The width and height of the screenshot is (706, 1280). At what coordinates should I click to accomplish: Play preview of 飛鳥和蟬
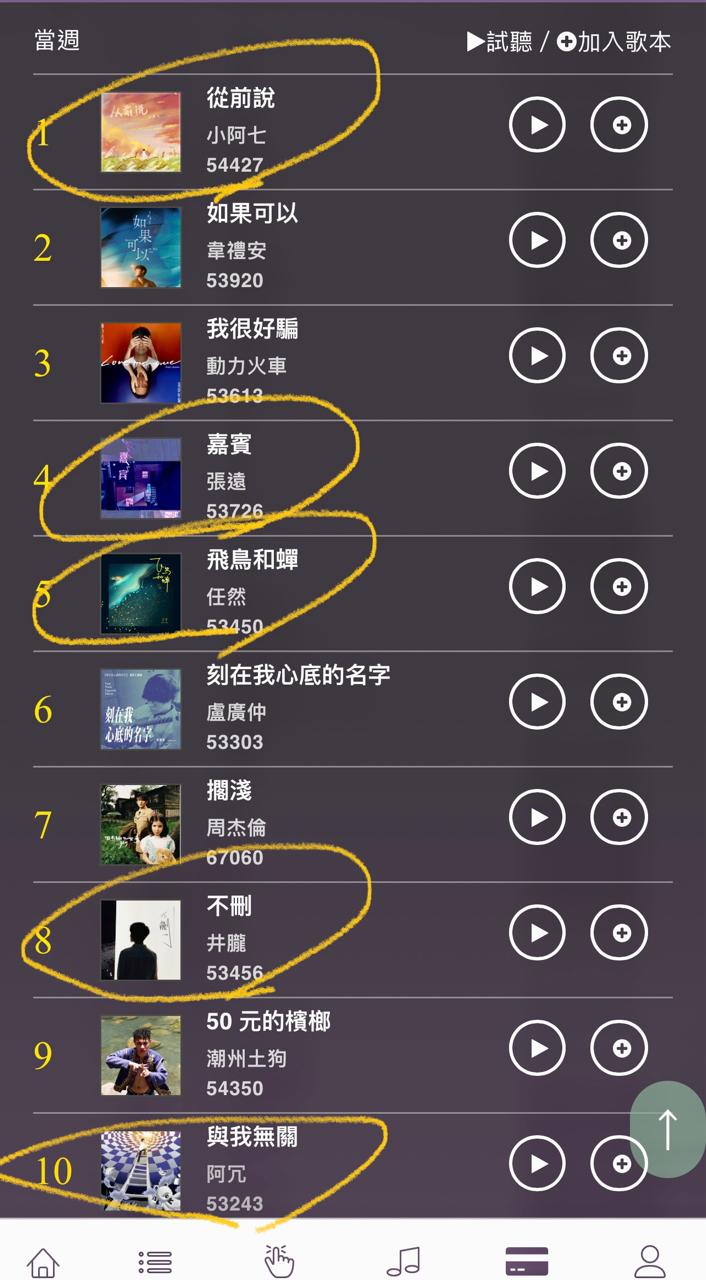pyautogui.click(x=537, y=587)
